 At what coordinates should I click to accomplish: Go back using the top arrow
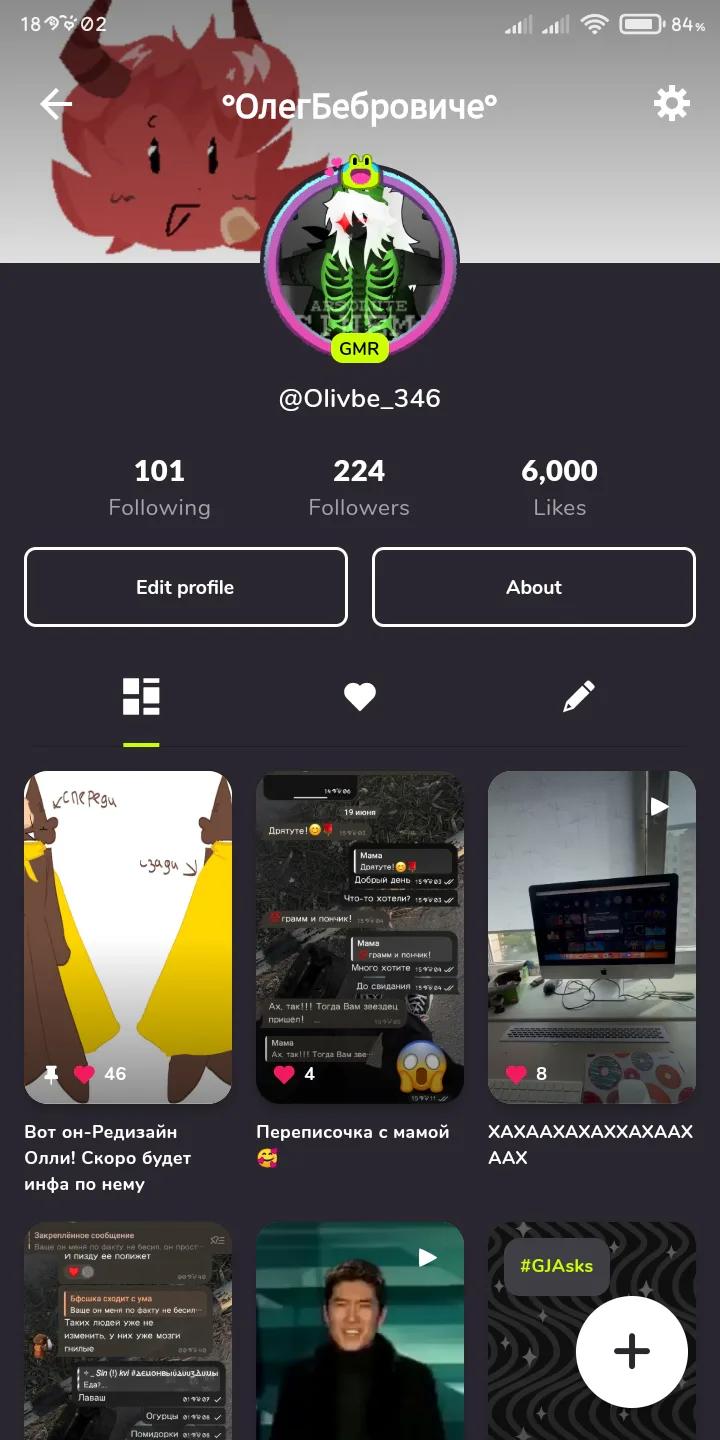(x=56, y=104)
